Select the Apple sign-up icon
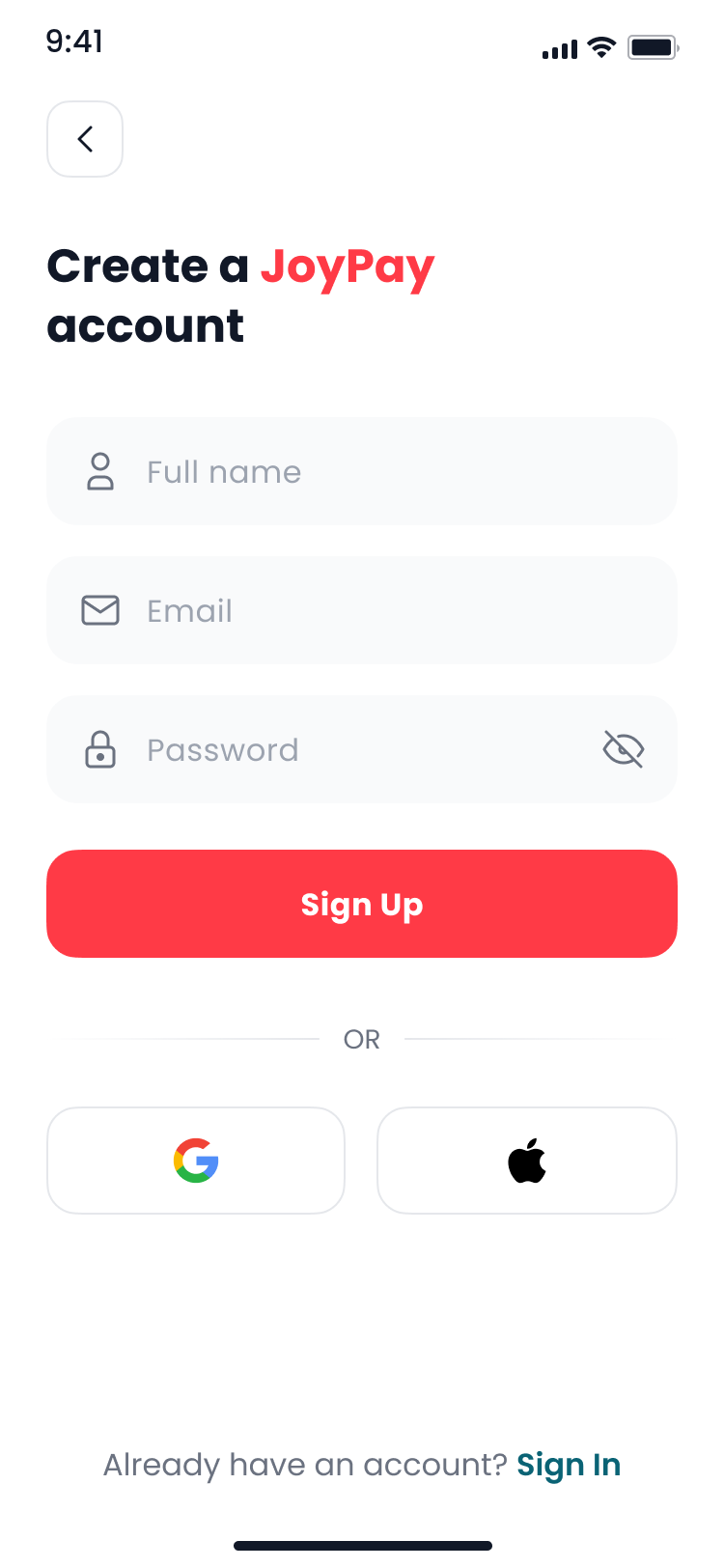The width and height of the screenshot is (724, 1568). tap(526, 1161)
